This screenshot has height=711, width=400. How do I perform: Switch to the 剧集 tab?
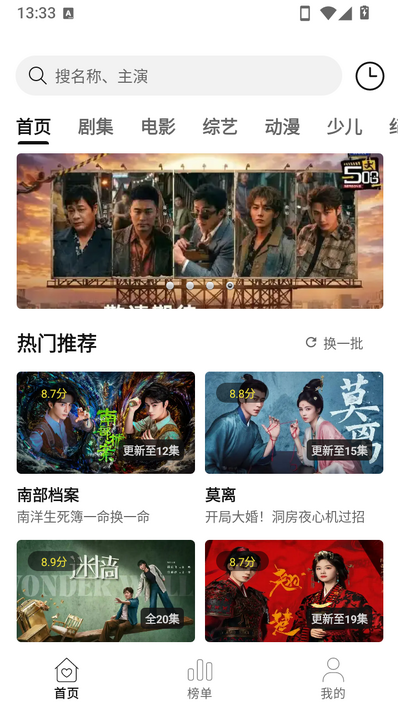click(95, 127)
